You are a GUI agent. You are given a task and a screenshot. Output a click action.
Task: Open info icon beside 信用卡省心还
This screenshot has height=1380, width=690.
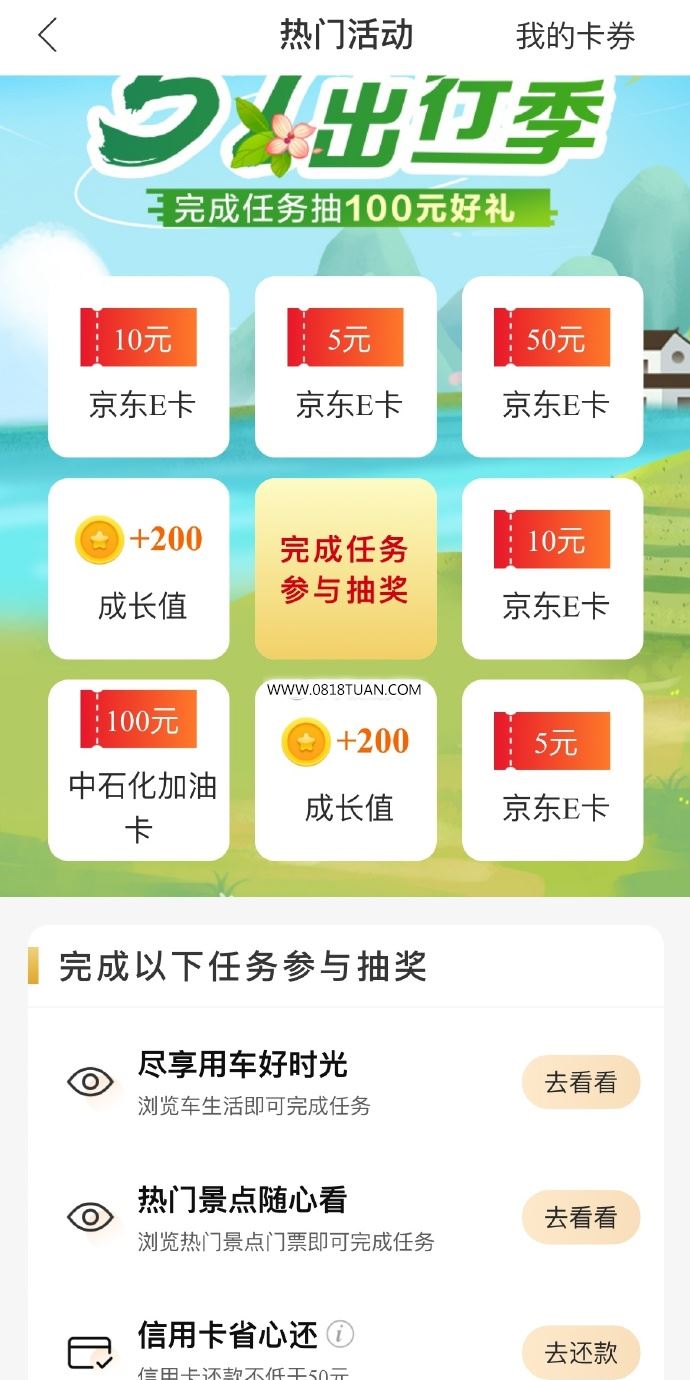pyautogui.click(x=341, y=1334)
